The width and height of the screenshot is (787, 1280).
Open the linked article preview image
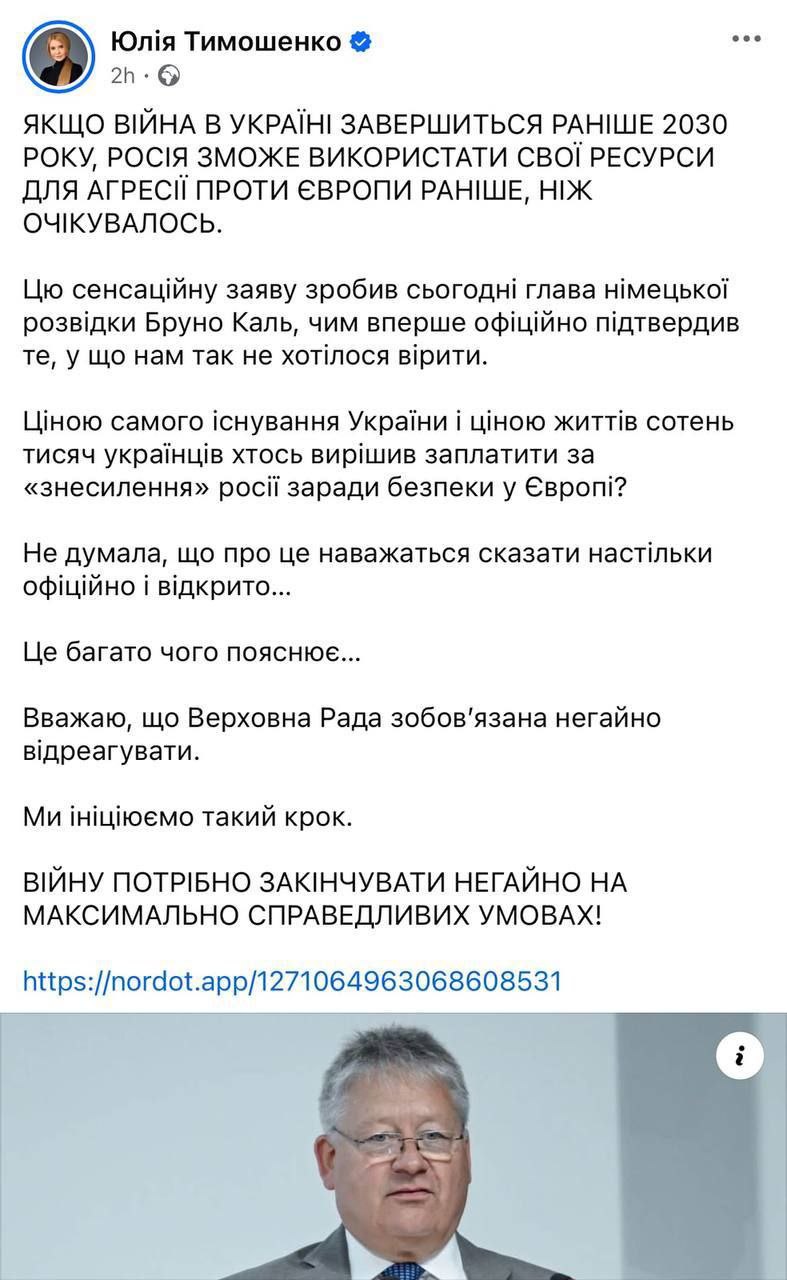393,1146
